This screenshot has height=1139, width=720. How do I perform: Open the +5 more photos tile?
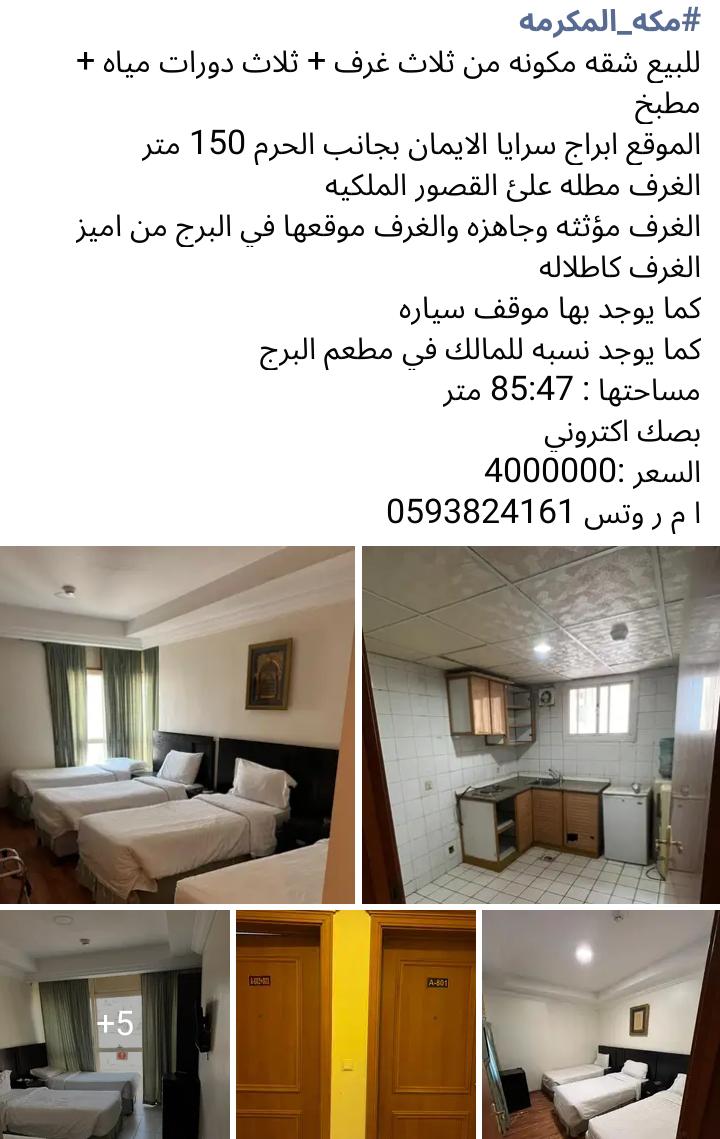(x=115, y=1024)
